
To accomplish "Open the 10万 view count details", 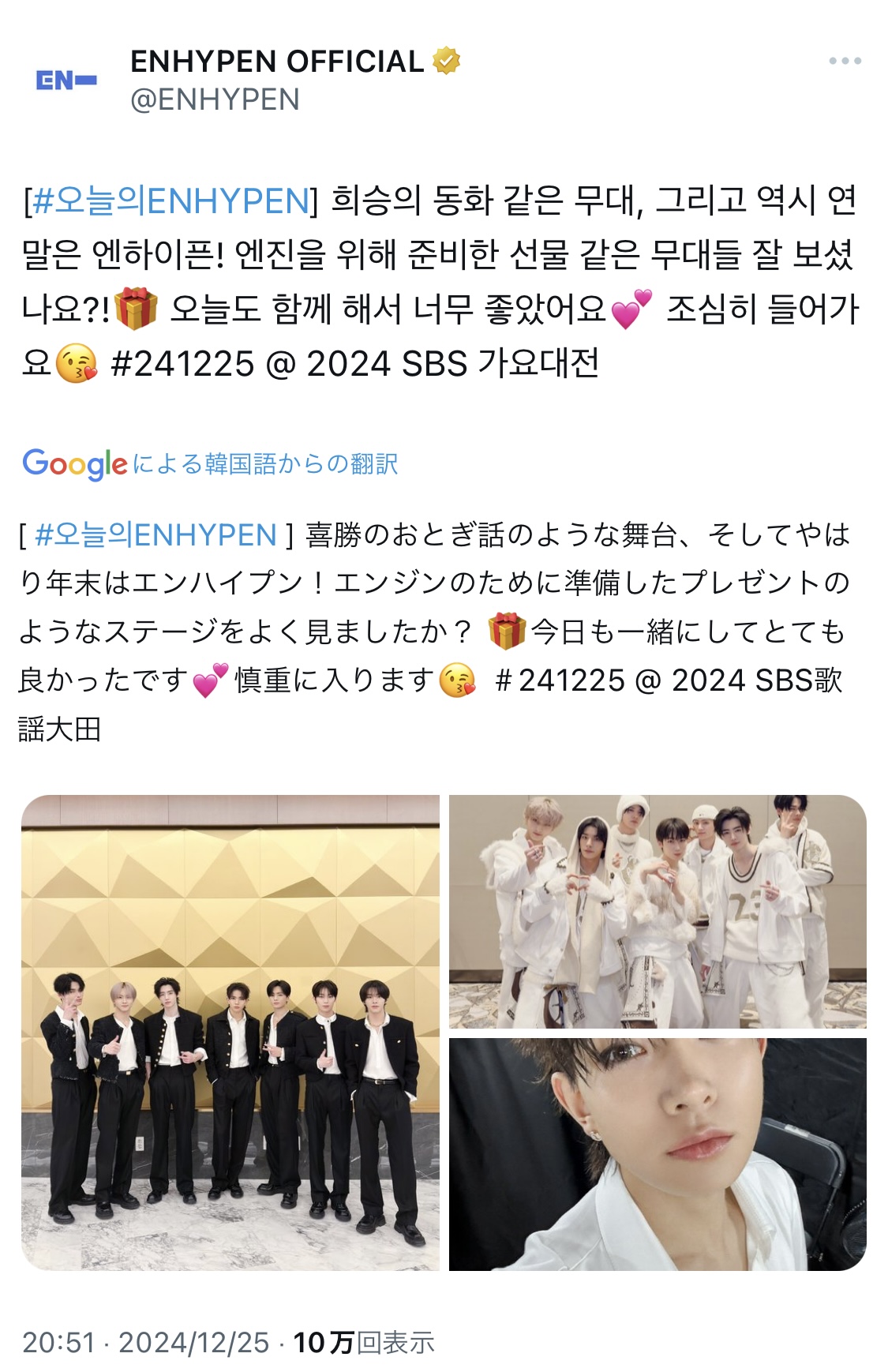I will 364,1342.
